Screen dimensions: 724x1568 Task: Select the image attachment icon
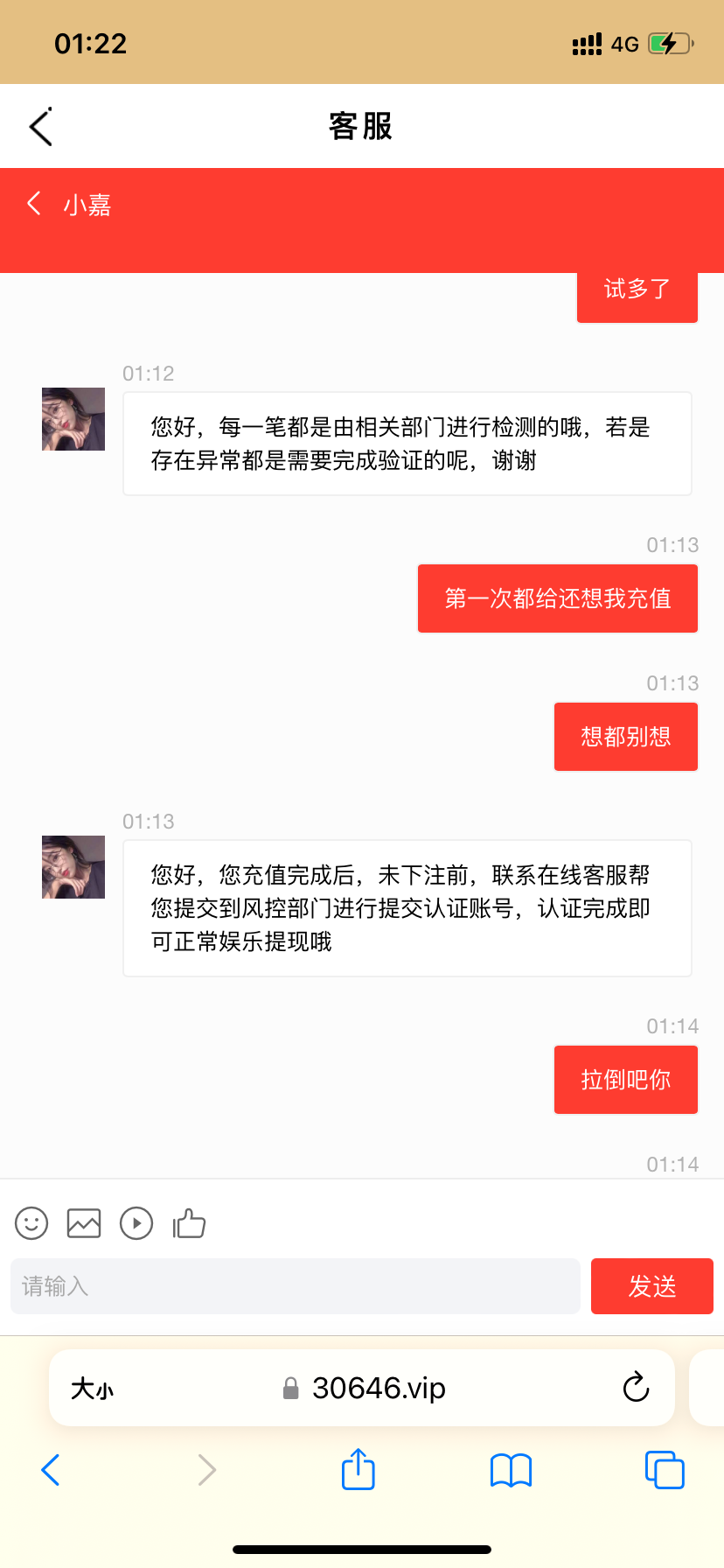pyautogui.click(x=83, y=1223)
